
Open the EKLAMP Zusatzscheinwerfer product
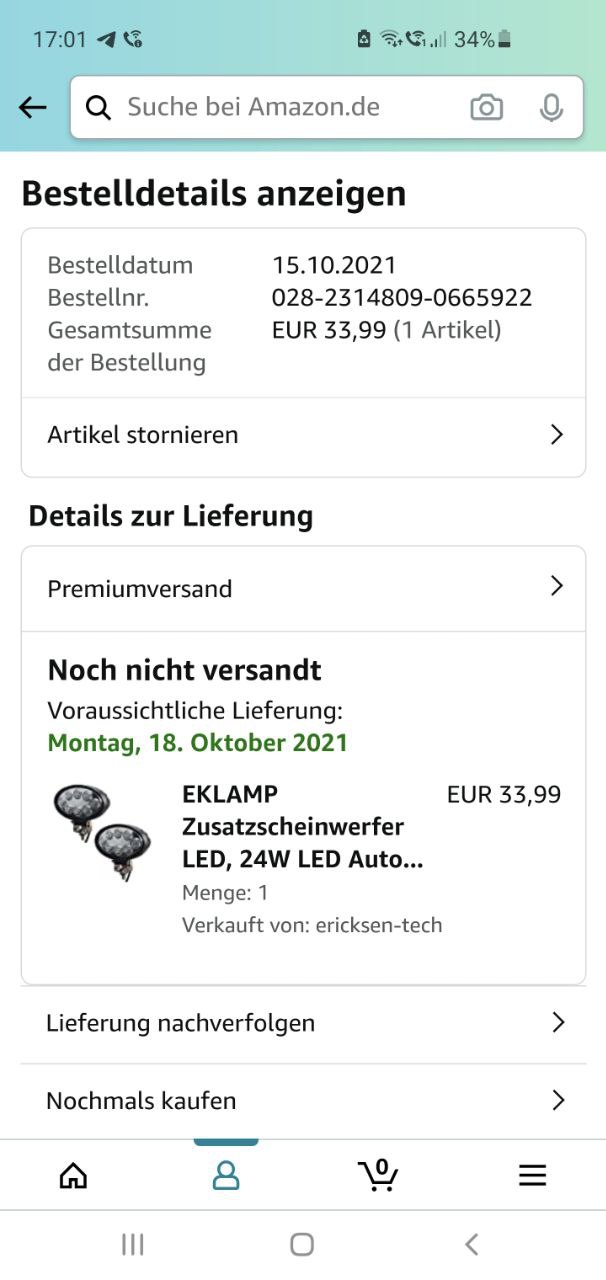click(x=302, y=826)
